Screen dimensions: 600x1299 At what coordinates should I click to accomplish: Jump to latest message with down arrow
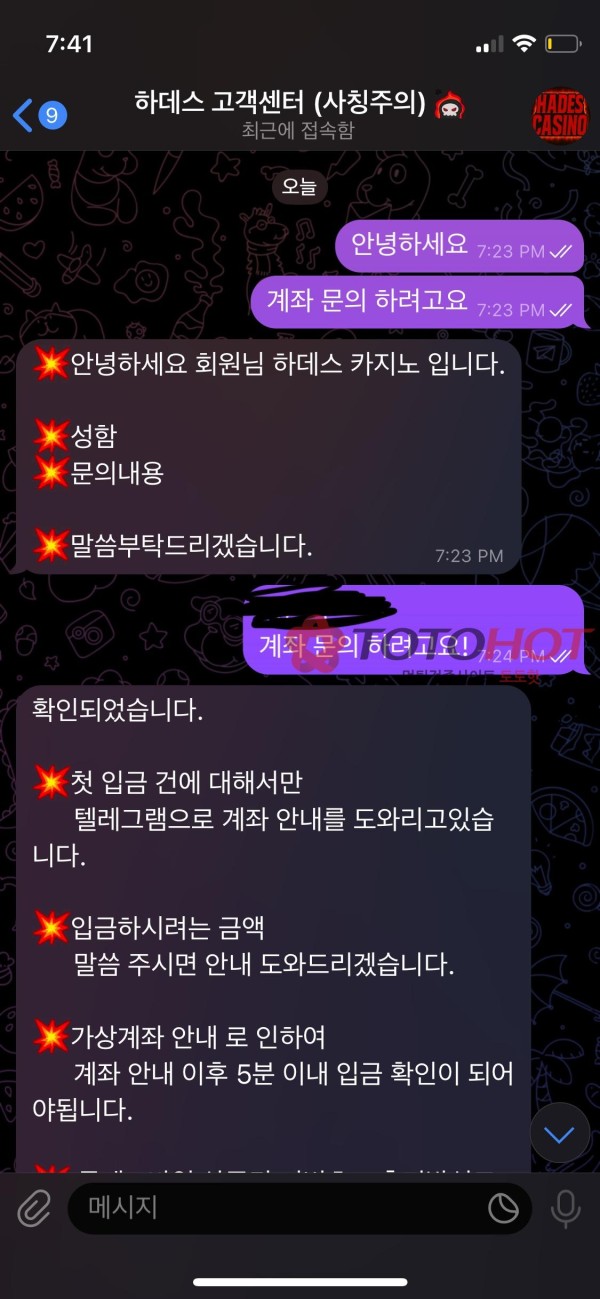[x=559, y=1134]
